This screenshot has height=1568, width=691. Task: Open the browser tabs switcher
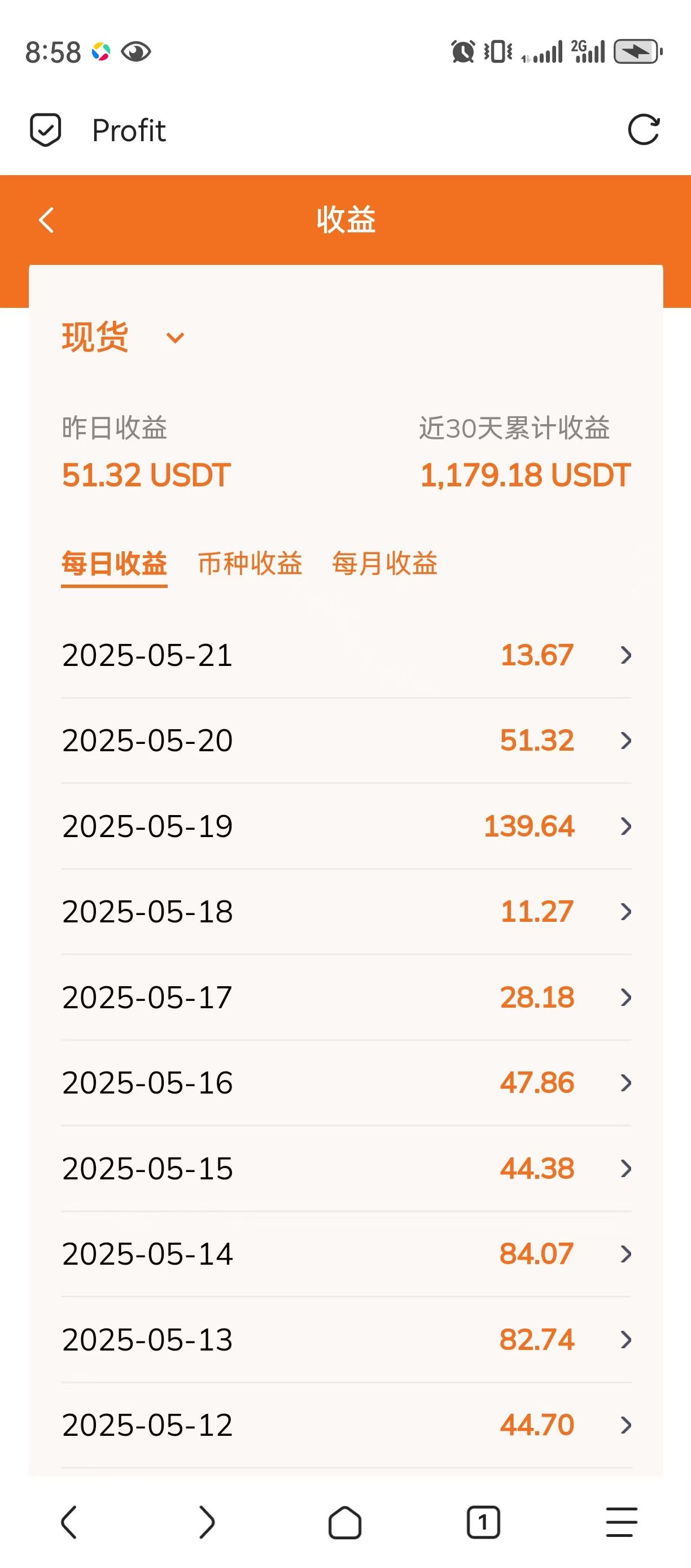[x=483, y=1522]
